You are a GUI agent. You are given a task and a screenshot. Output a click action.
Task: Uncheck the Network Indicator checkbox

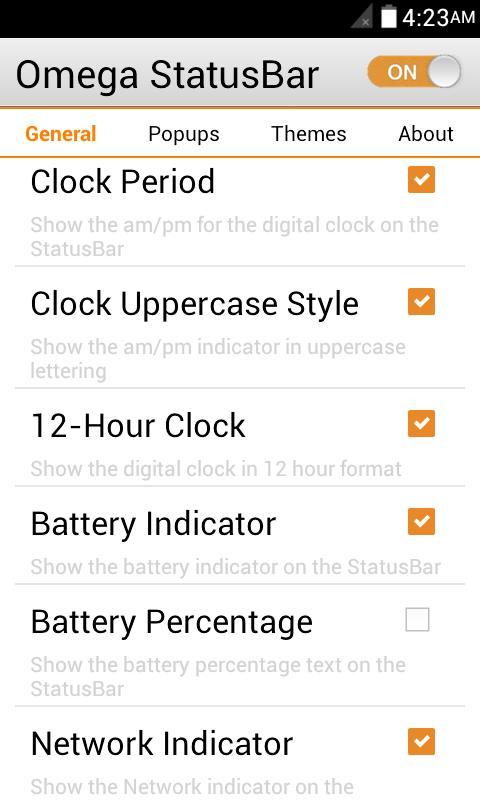[421, 741]
